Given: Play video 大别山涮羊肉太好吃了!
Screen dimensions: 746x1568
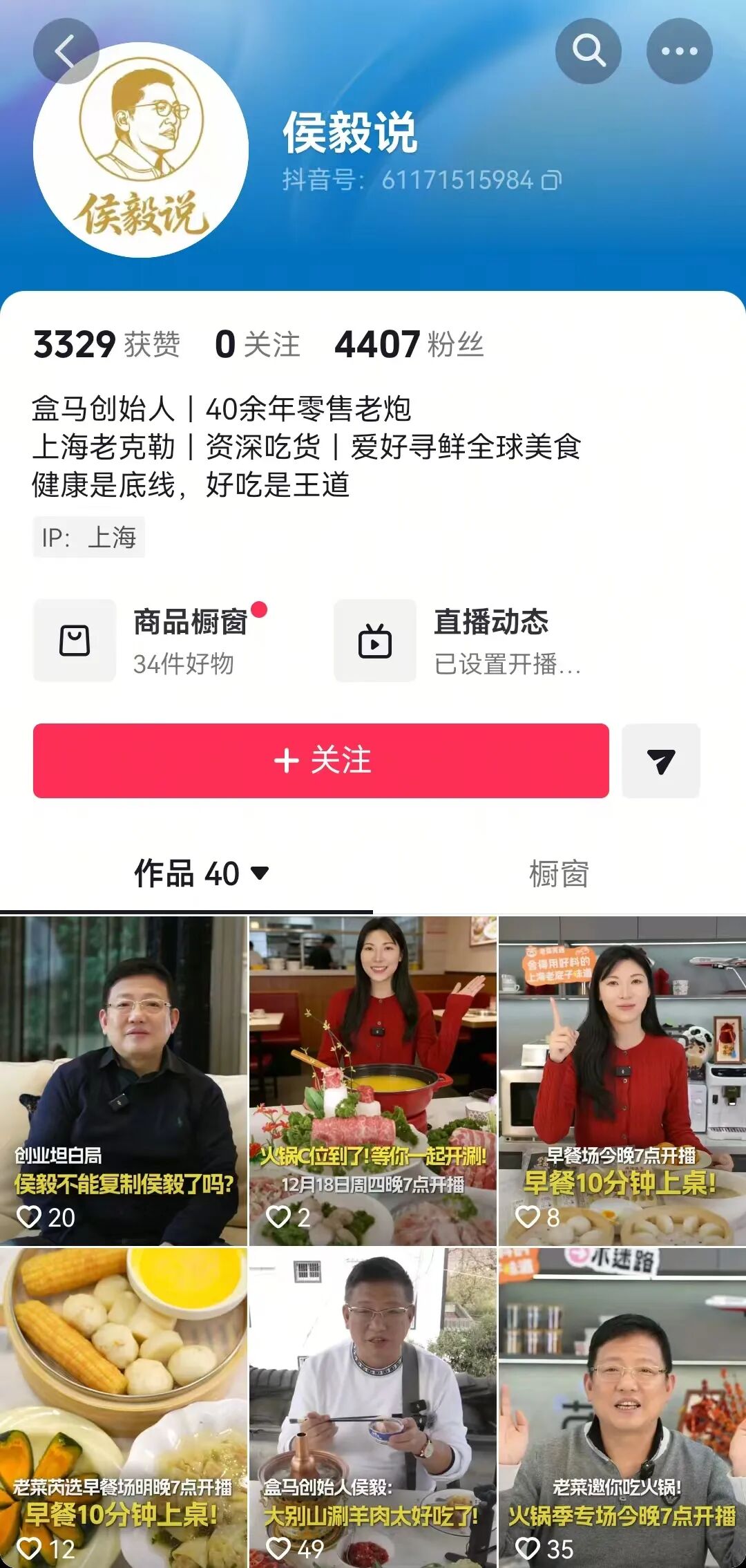Looking at the screenshot, I should click(372, 1406).
